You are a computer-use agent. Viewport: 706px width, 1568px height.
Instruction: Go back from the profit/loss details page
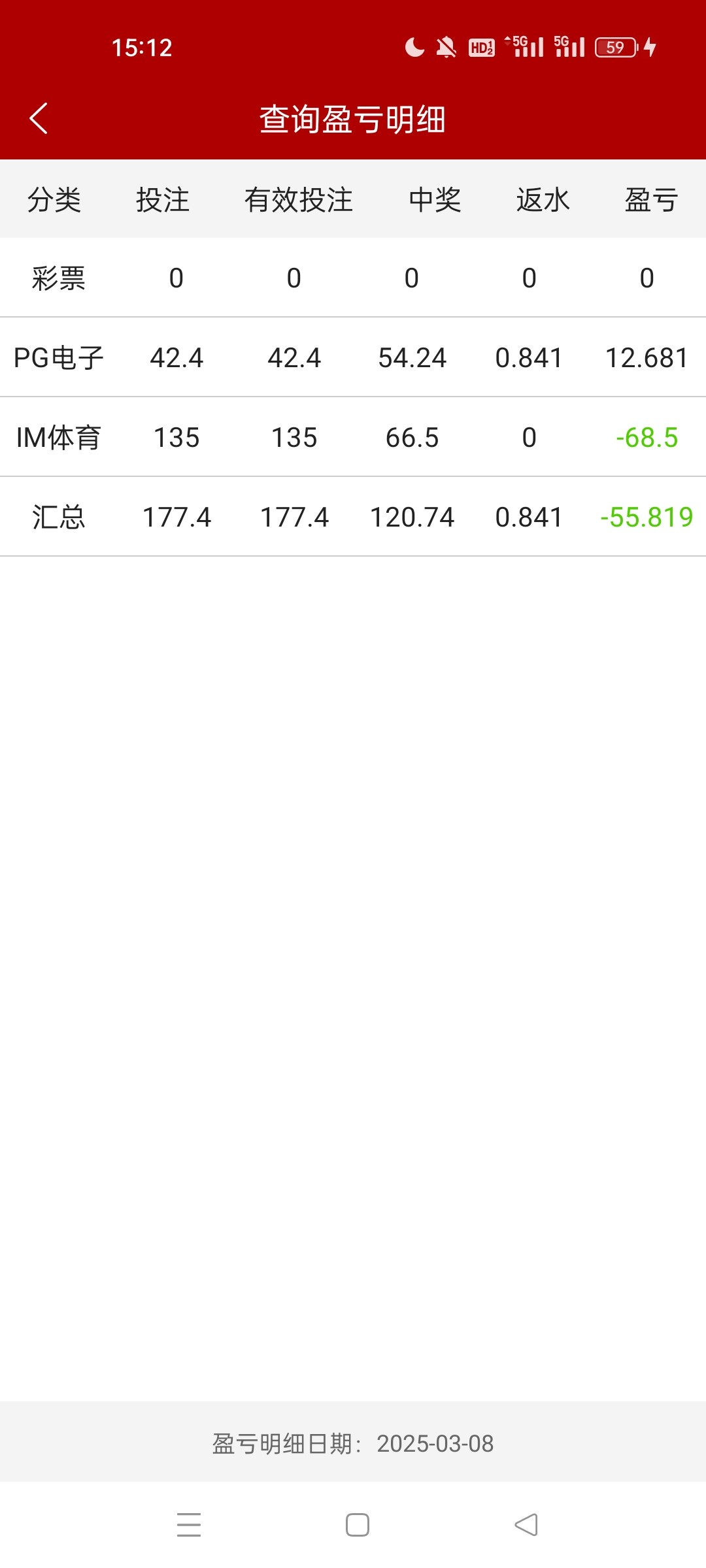[39, 118]
